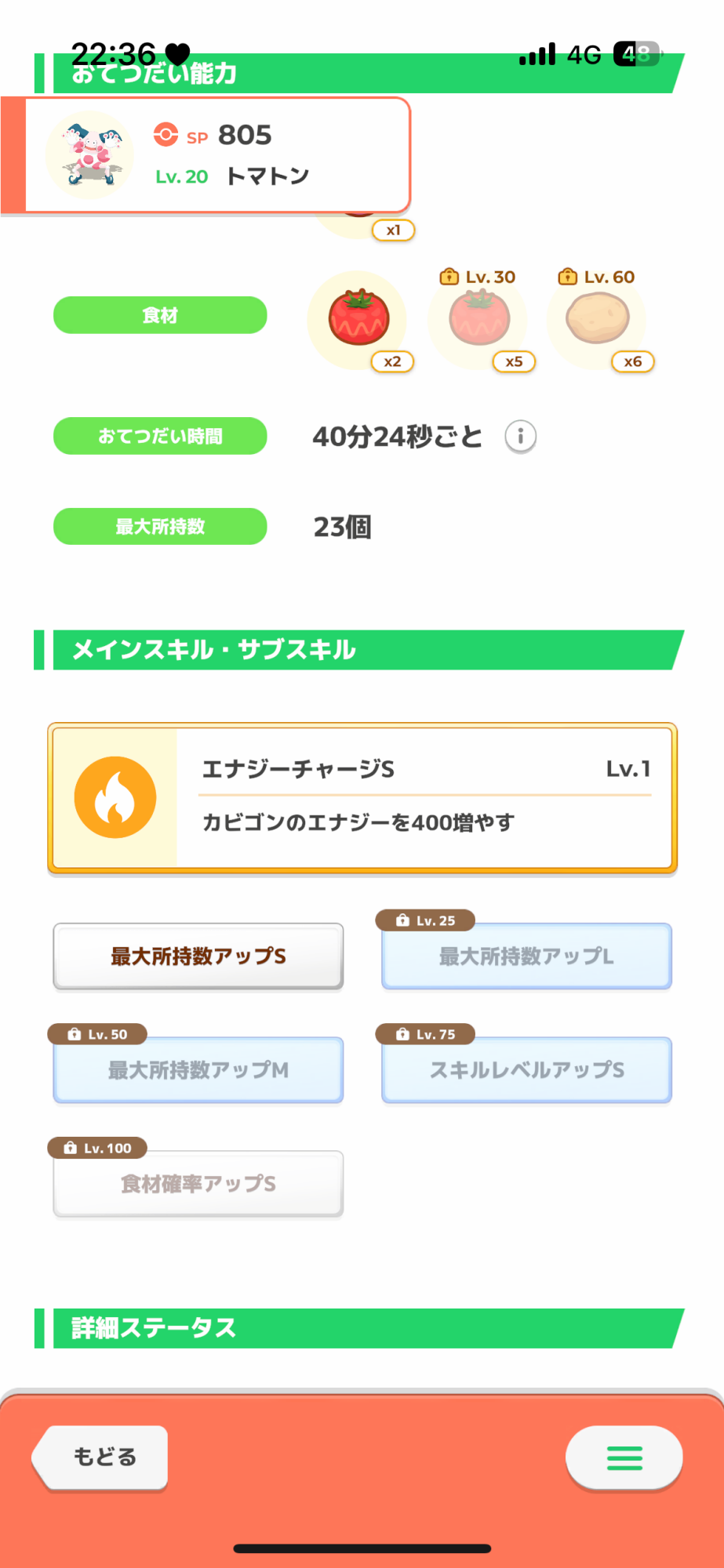Image resolution: width=724 pixels, height=1568 pixels.
Task: Tap the locked 最大所持数アップL sub skill
Action: [526, 956]
